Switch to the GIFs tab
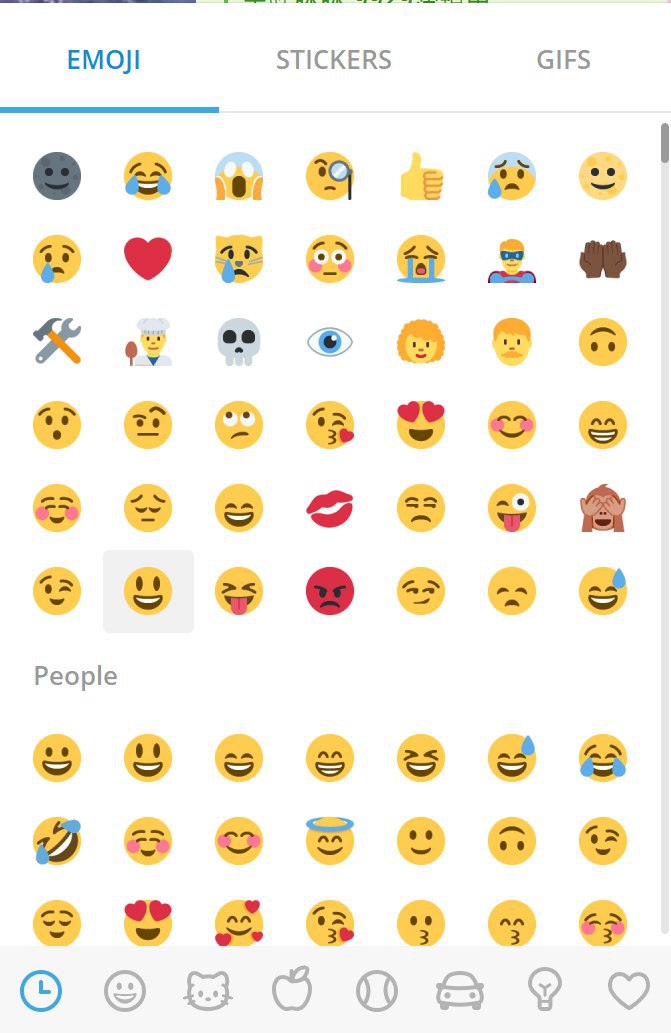This screenshot has height=1033, width=671. (563, 60)
